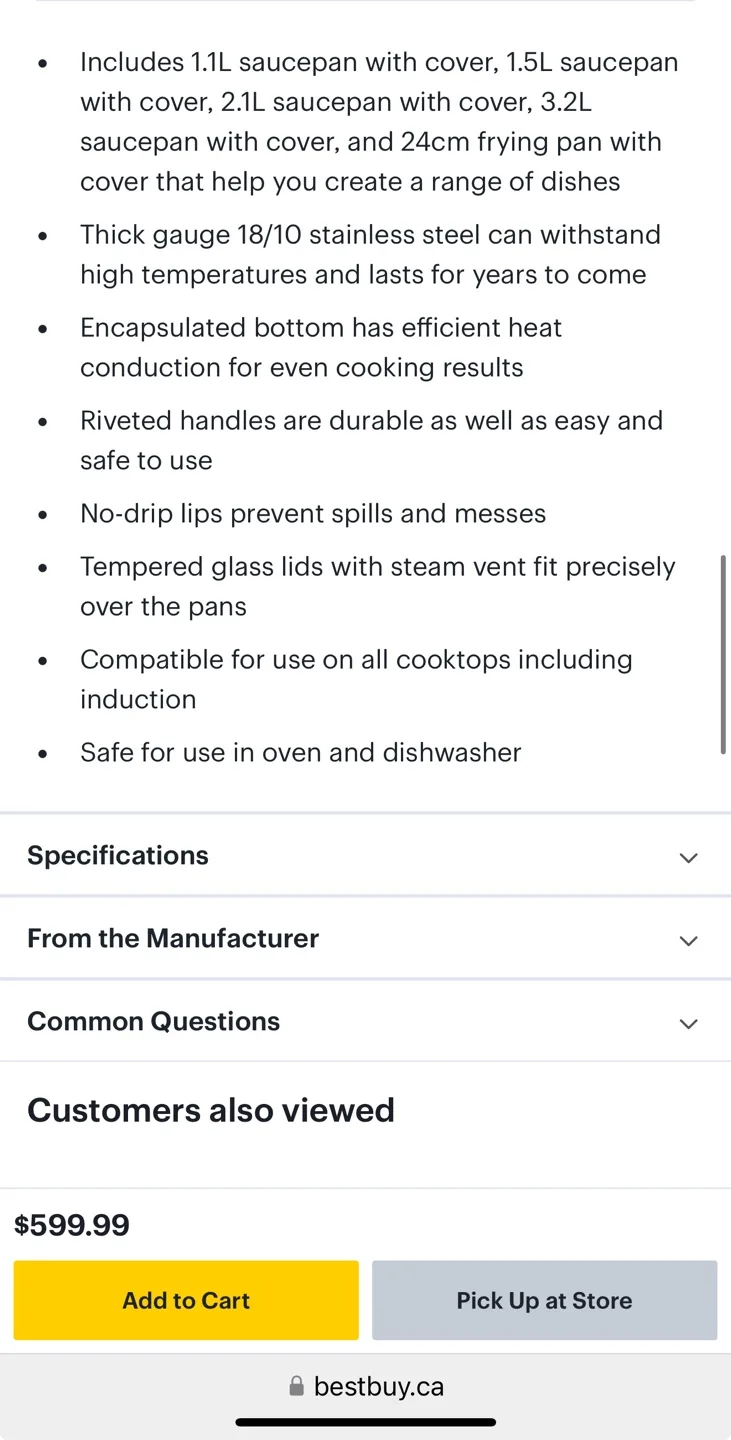Click the chevron beside Common Questions
Viewport: 731px width, 1440px height.
[x=688, y=1024]
